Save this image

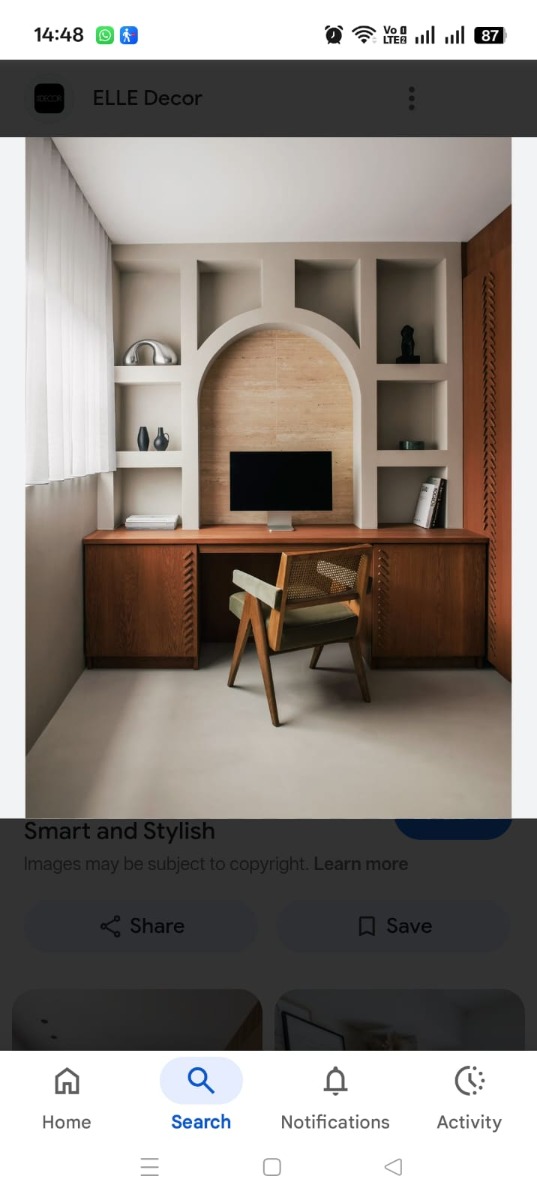(x=393, y=926)
